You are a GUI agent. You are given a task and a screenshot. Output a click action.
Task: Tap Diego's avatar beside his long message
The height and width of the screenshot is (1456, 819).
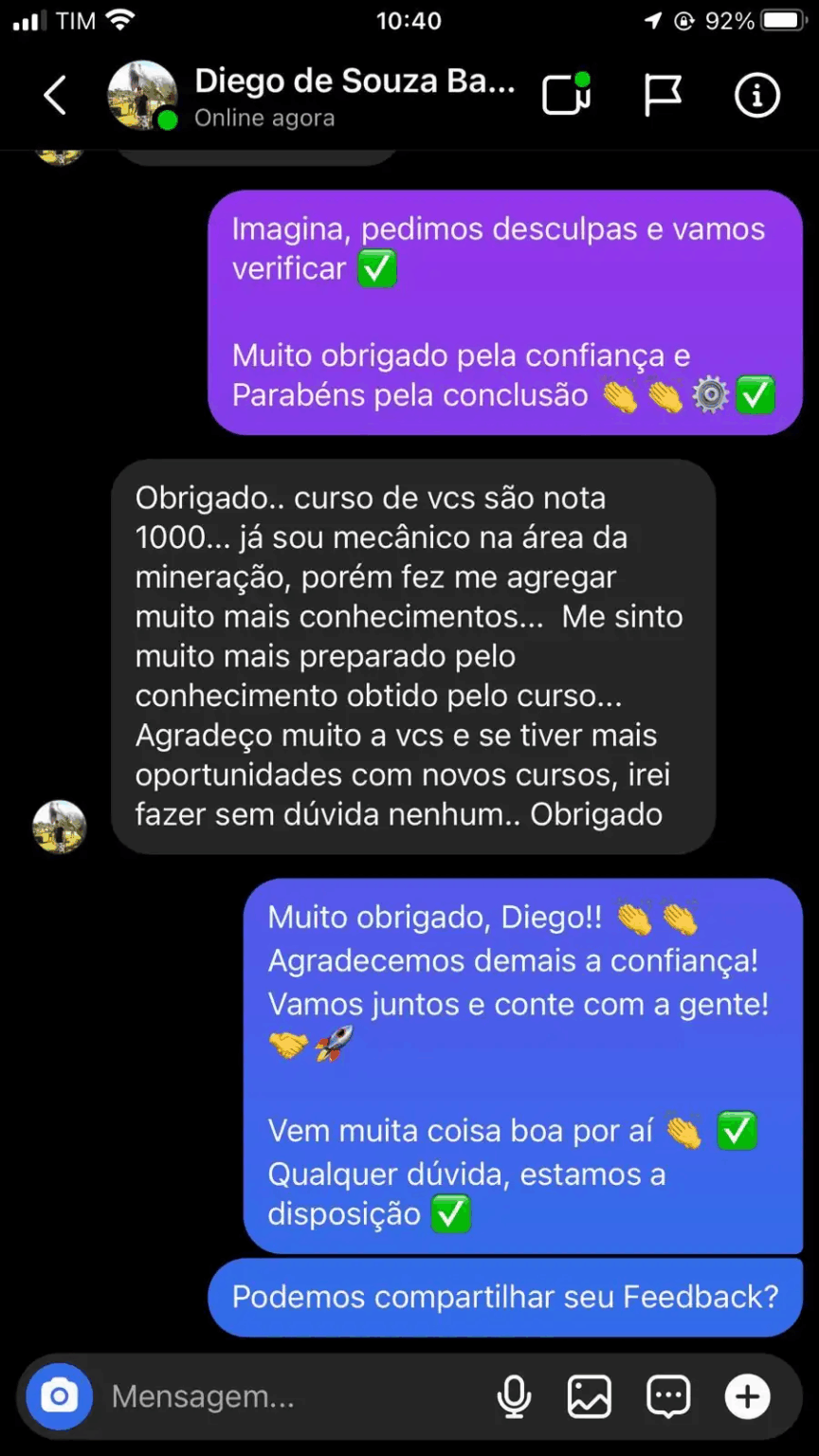(x=60, y=827)
